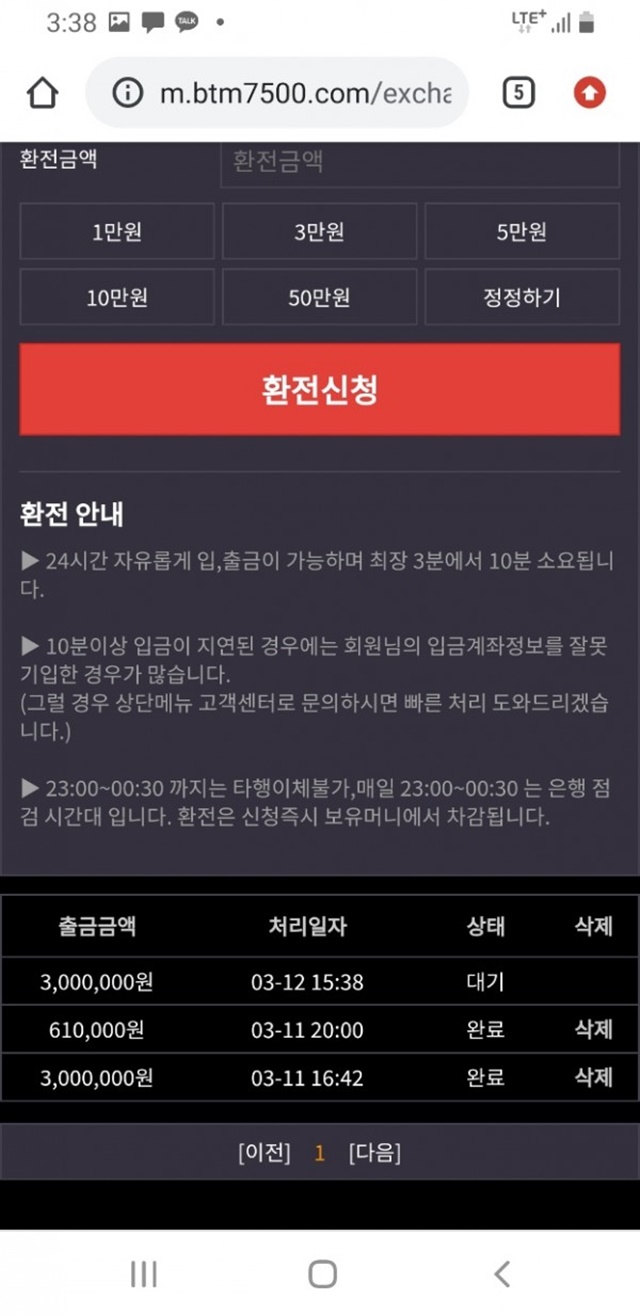The image size is (640, 1315).
Task: Select the 3만원 amount button
Action: 319,232
